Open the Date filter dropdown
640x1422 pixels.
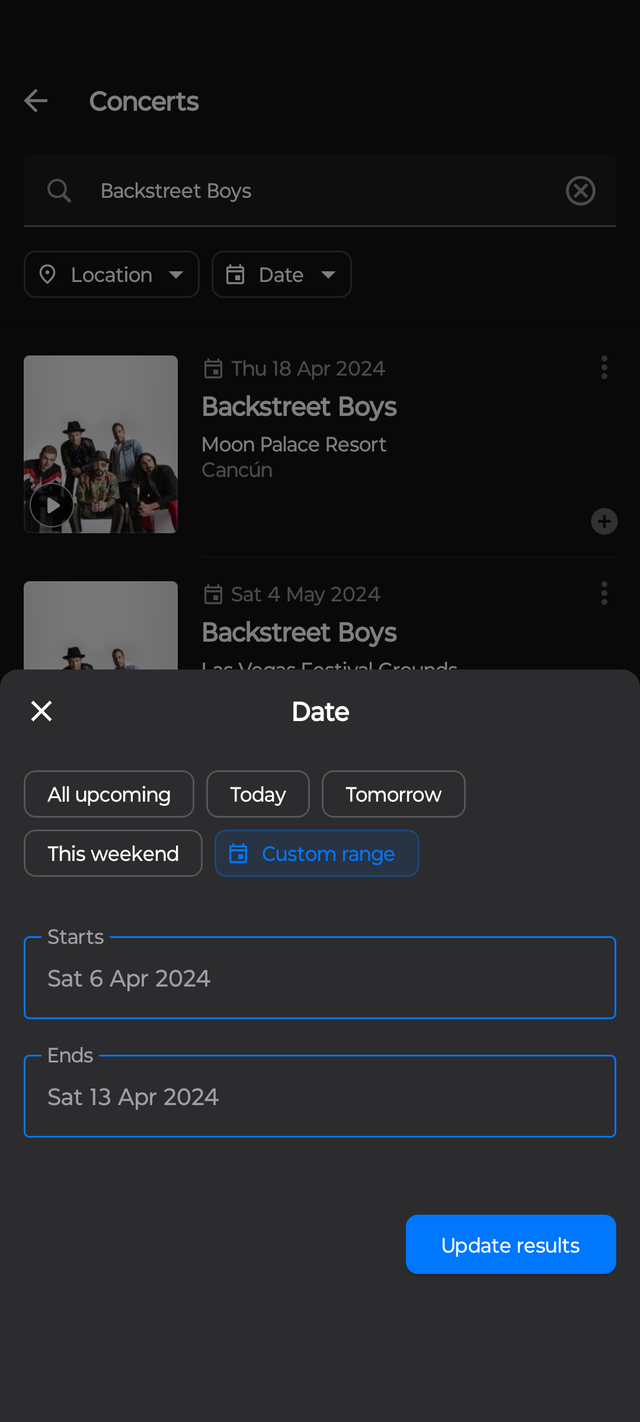(281, 275)
